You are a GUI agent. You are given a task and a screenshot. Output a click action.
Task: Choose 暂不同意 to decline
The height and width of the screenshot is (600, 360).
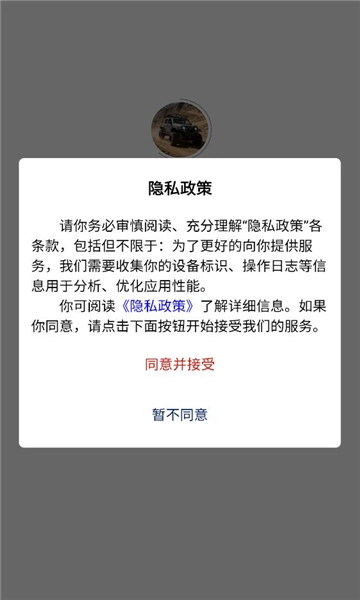pos(179,414)
